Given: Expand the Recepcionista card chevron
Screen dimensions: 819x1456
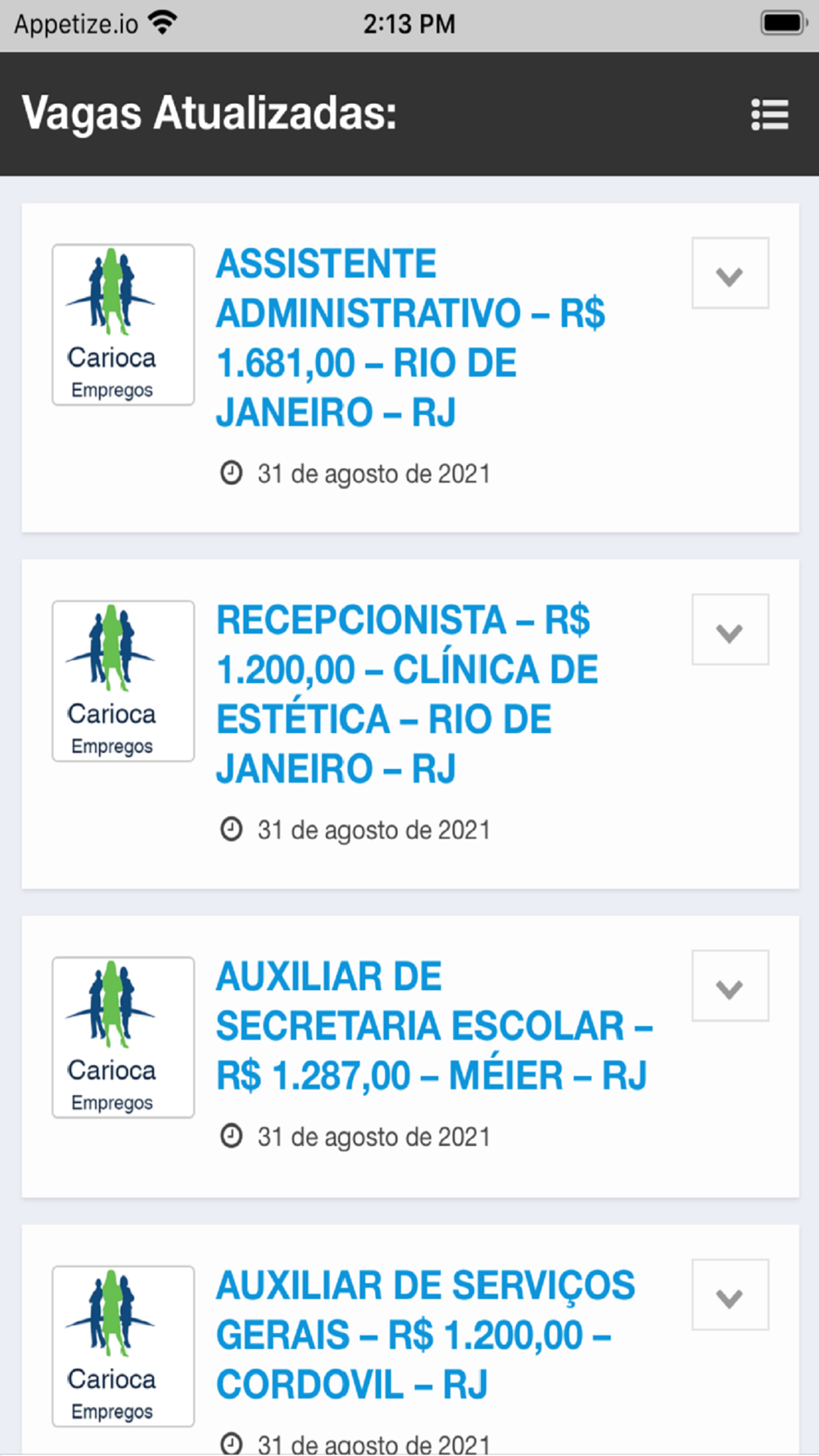Looking at the screenshot, I should (730, 630).
